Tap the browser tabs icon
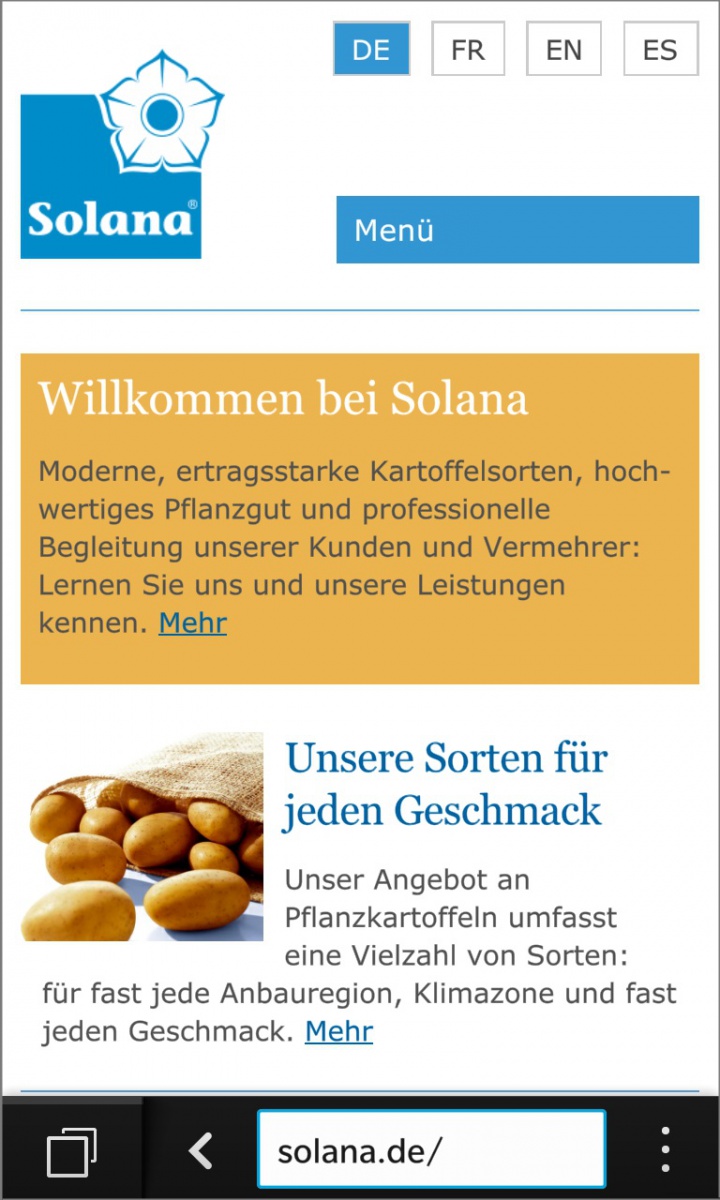The height and width of the screenshot is (1200, 720). tap(72, 1151)
